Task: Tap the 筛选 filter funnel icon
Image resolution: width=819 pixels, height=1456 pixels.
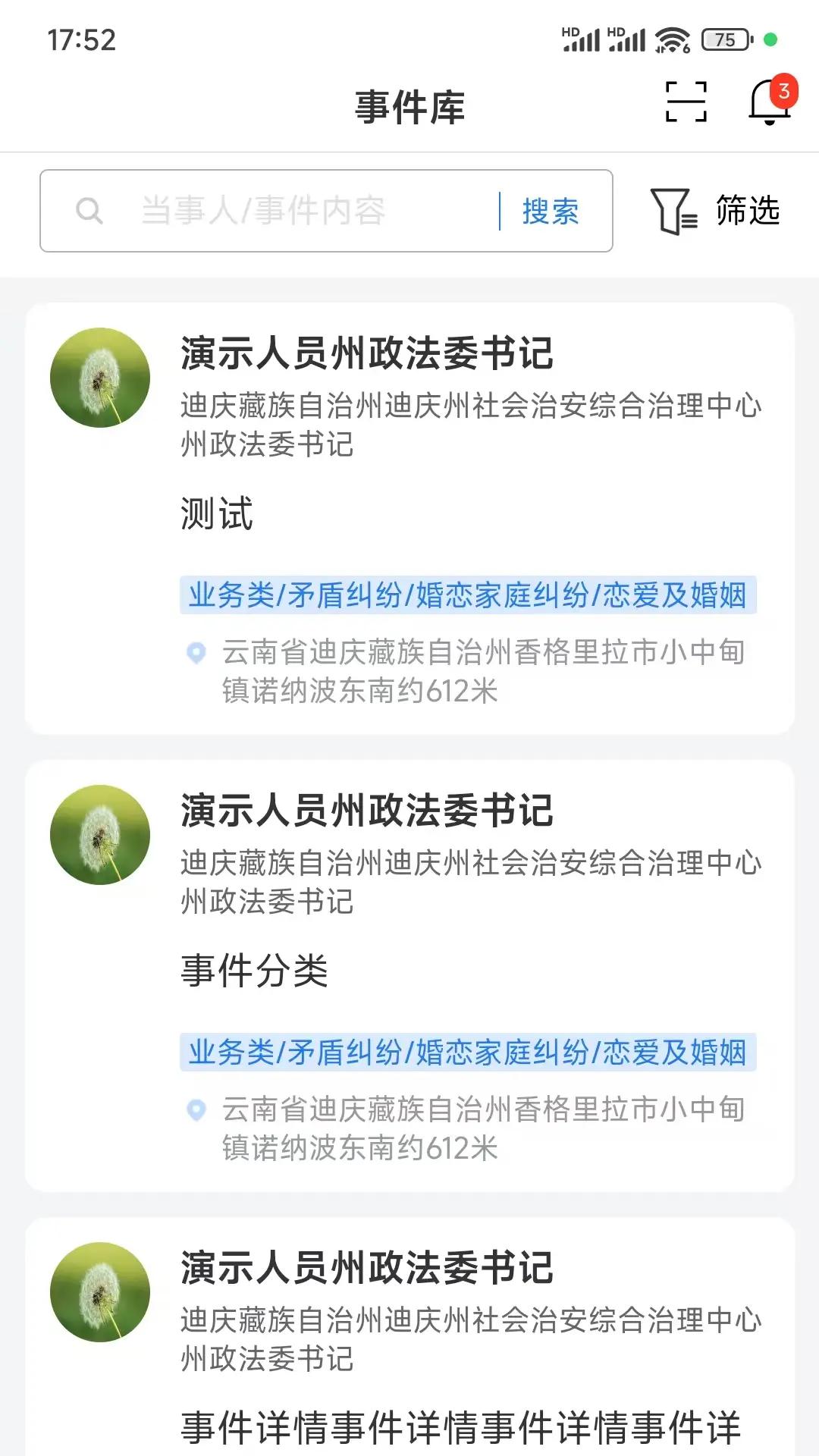Action: [673, 210]
